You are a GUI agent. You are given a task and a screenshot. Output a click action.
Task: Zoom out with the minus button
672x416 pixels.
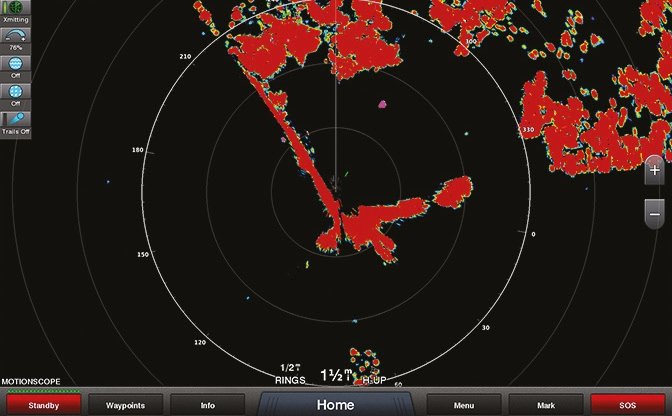655,213
